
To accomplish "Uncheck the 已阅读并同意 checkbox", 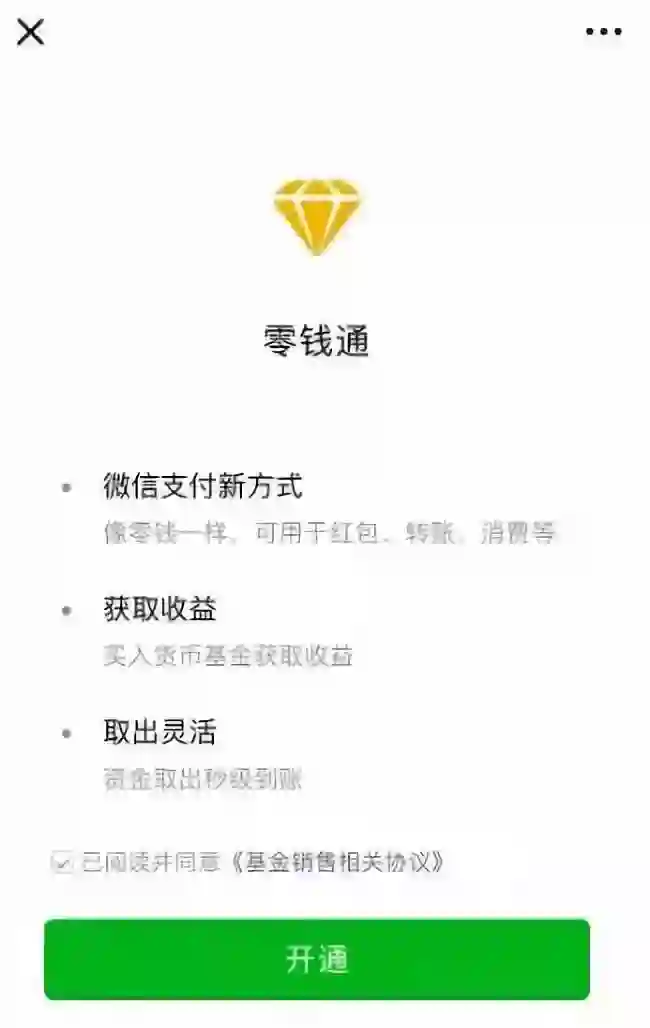I will click(63, 862).
